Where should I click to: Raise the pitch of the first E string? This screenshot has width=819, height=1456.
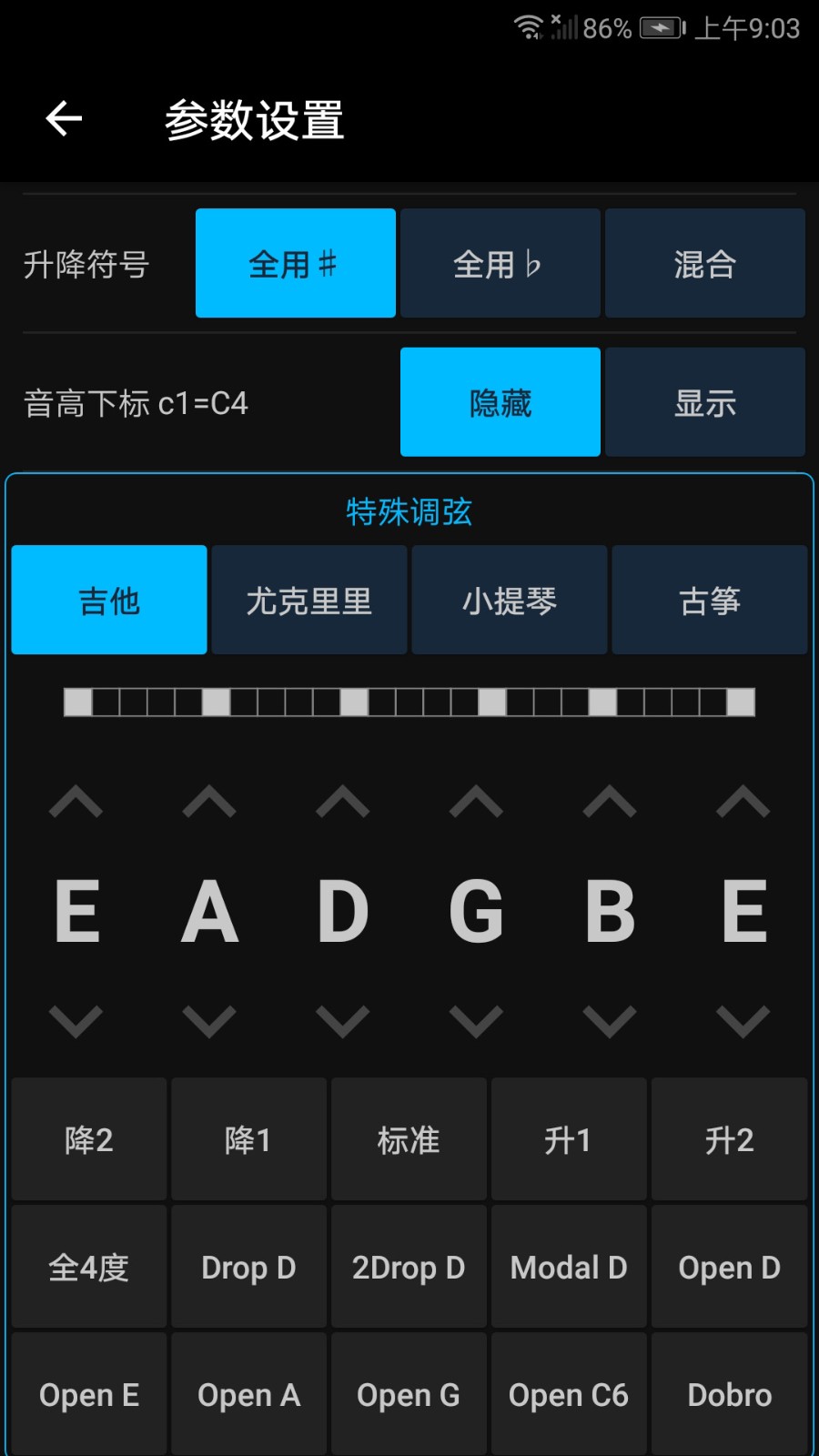click(x=76, y=804)
